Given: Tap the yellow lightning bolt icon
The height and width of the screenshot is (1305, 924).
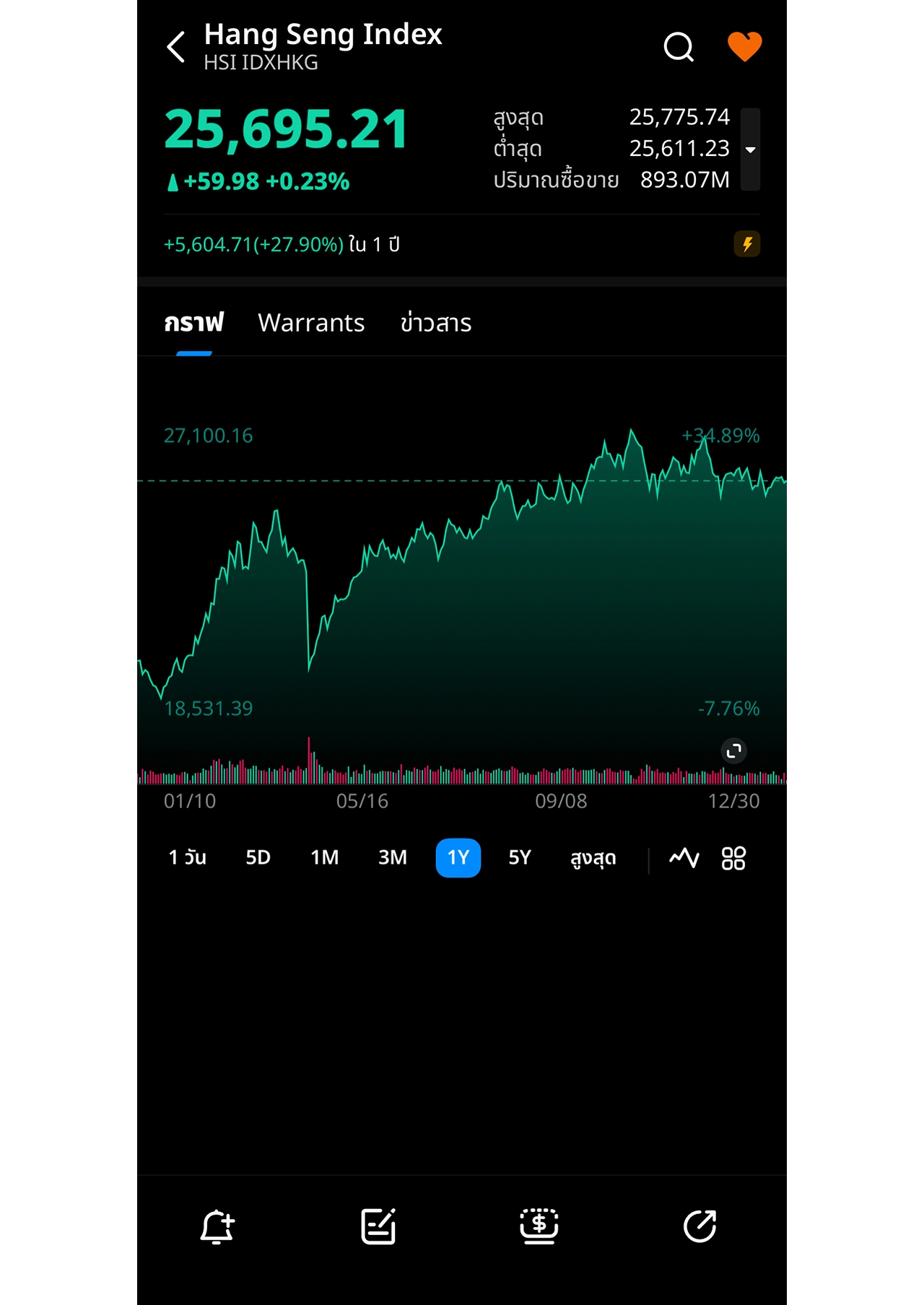Looking at the screenshot, I should pos(747,244).
